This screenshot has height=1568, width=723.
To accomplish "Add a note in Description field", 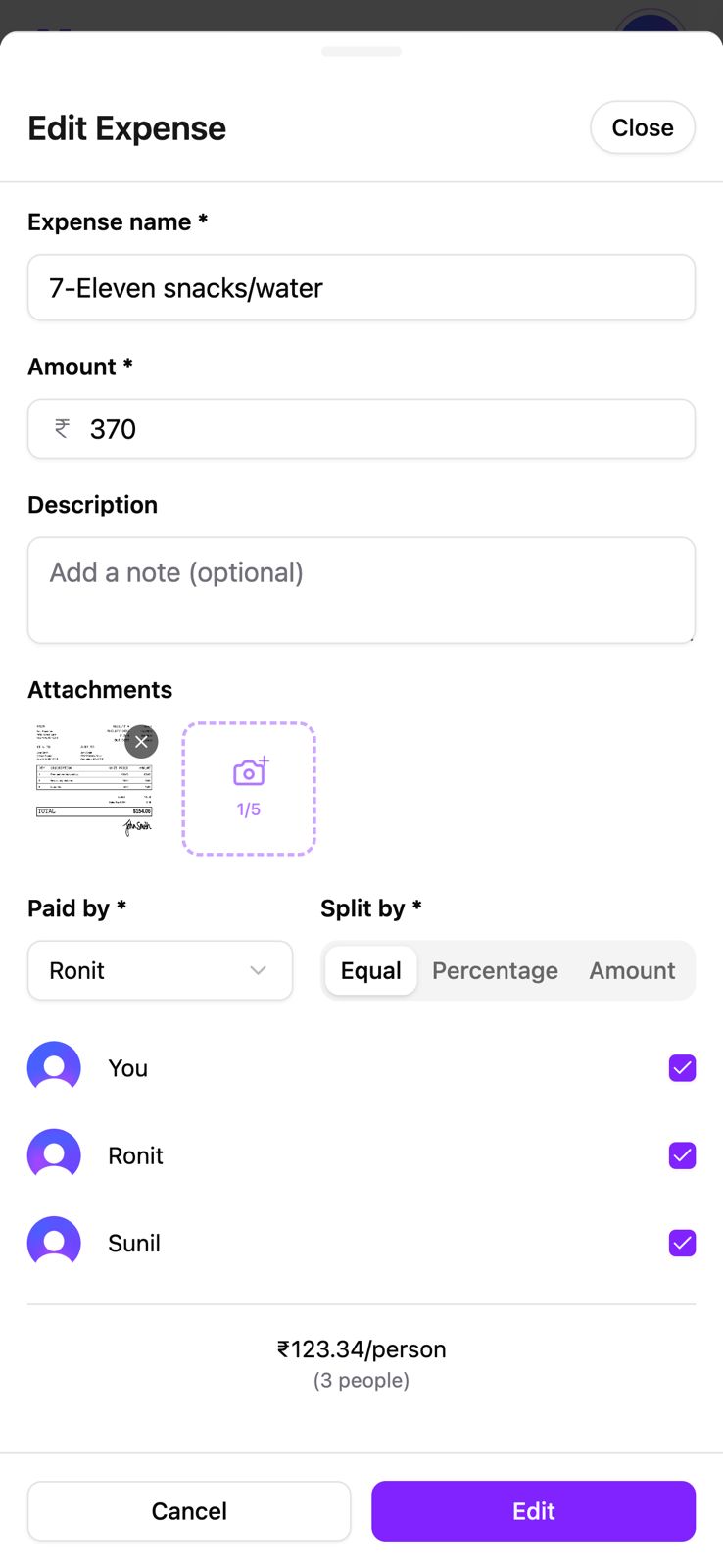I will [361, 590].
